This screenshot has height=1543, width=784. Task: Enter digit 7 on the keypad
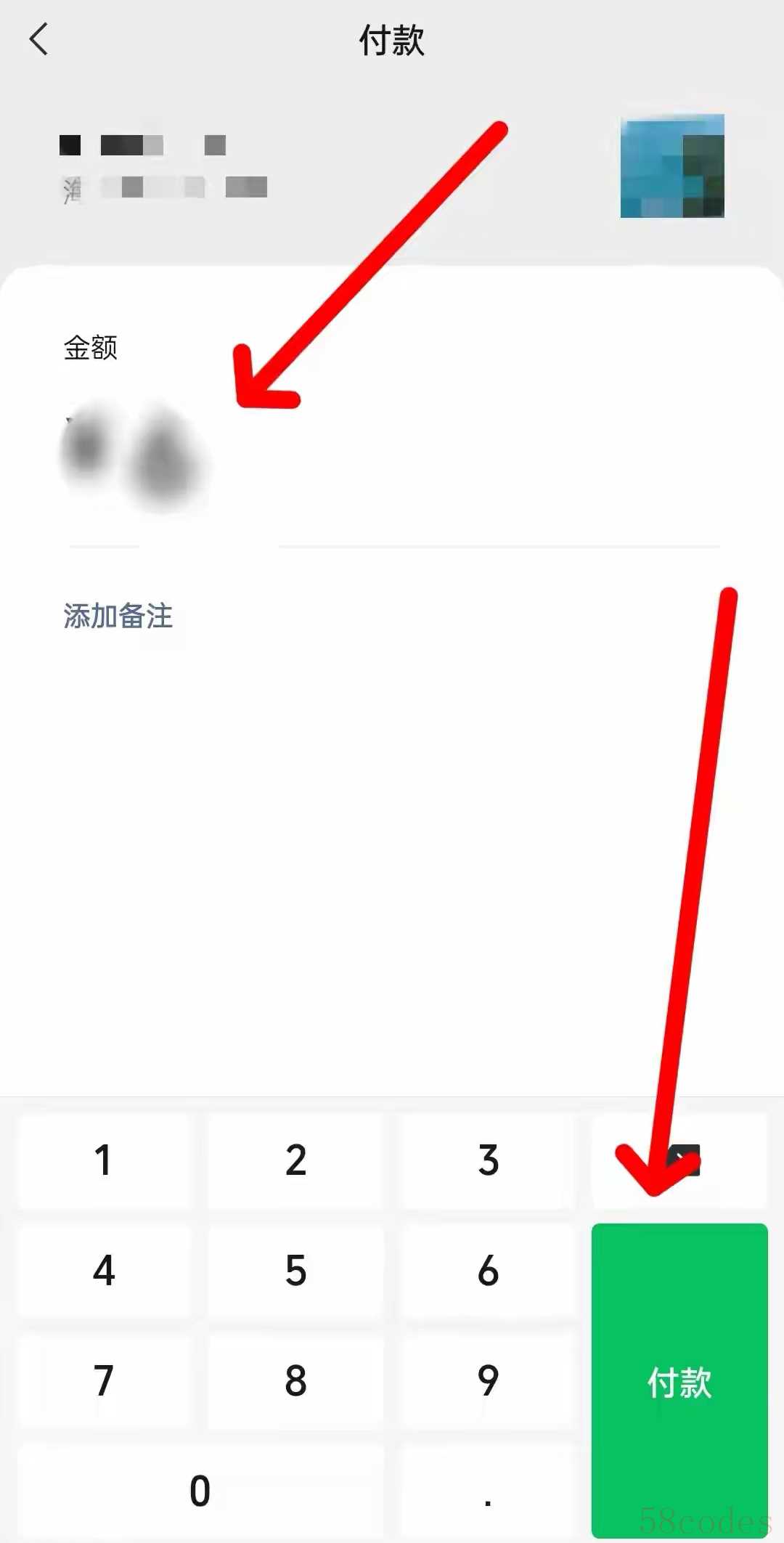(x=104, y=1381)
